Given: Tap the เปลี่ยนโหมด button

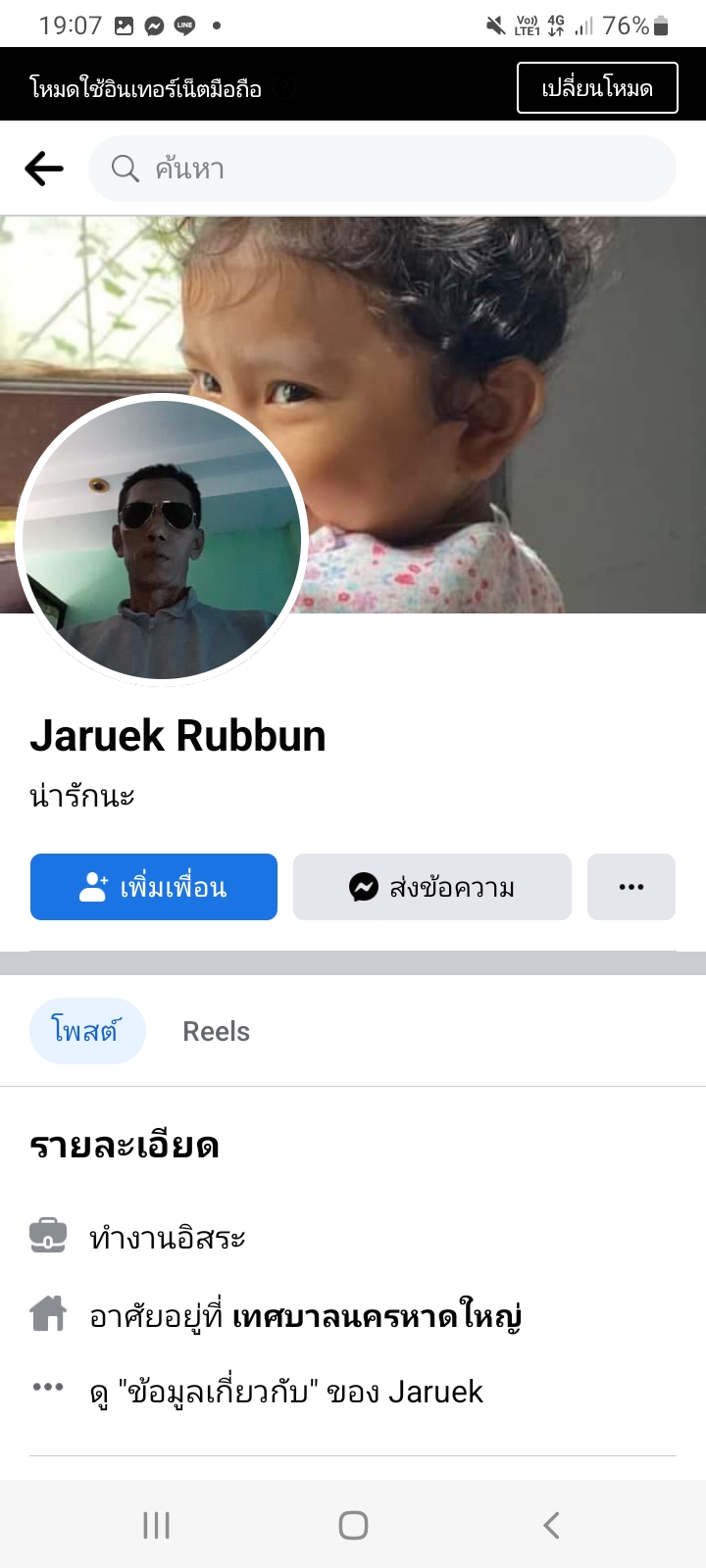Looking at the screenshot, I should 597,88.
